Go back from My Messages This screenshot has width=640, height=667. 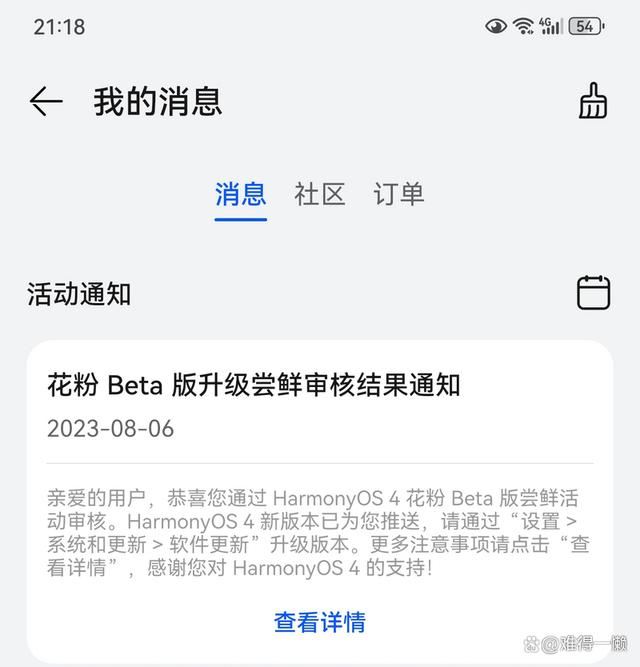point(46,101)
